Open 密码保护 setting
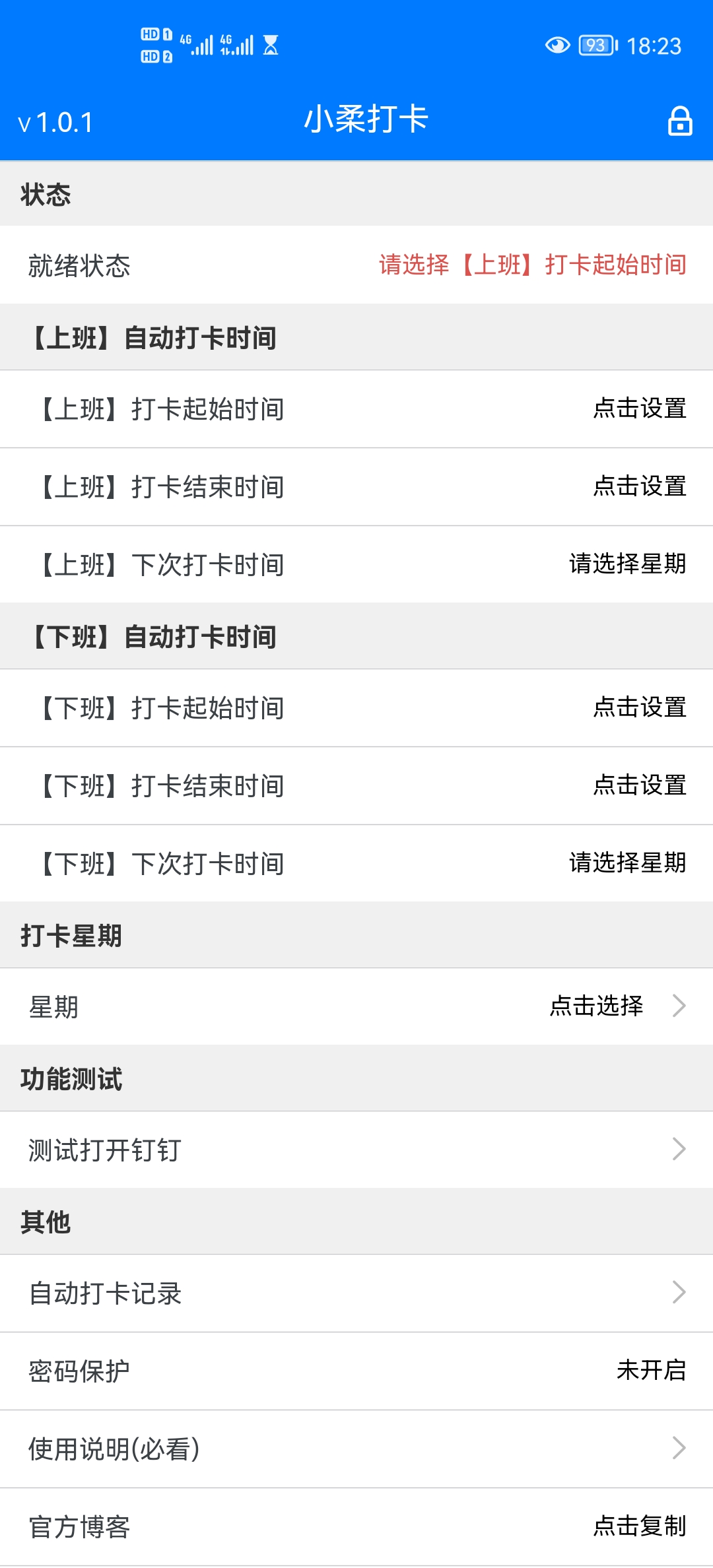 click(x=356, y=1371)
